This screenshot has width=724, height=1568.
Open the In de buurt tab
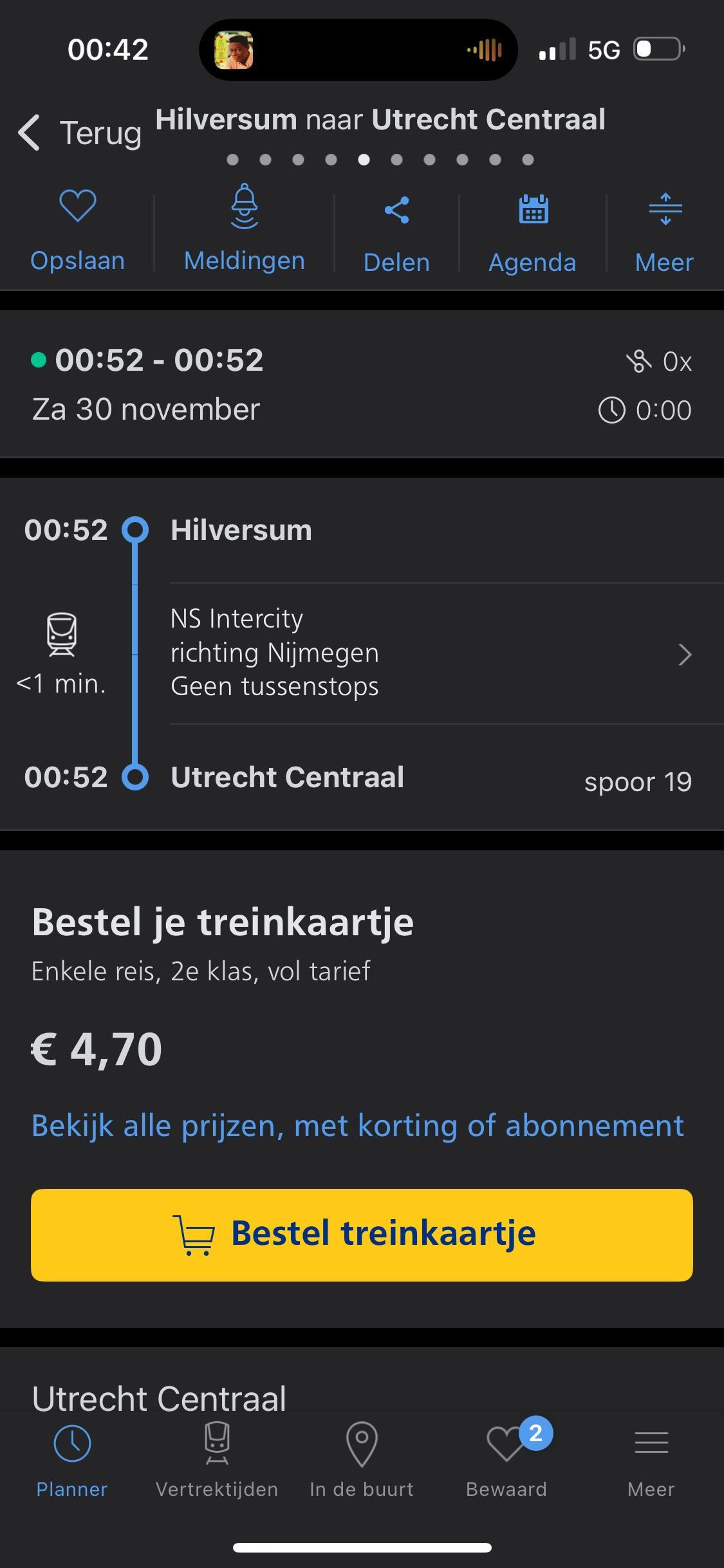click(362, 1460)
